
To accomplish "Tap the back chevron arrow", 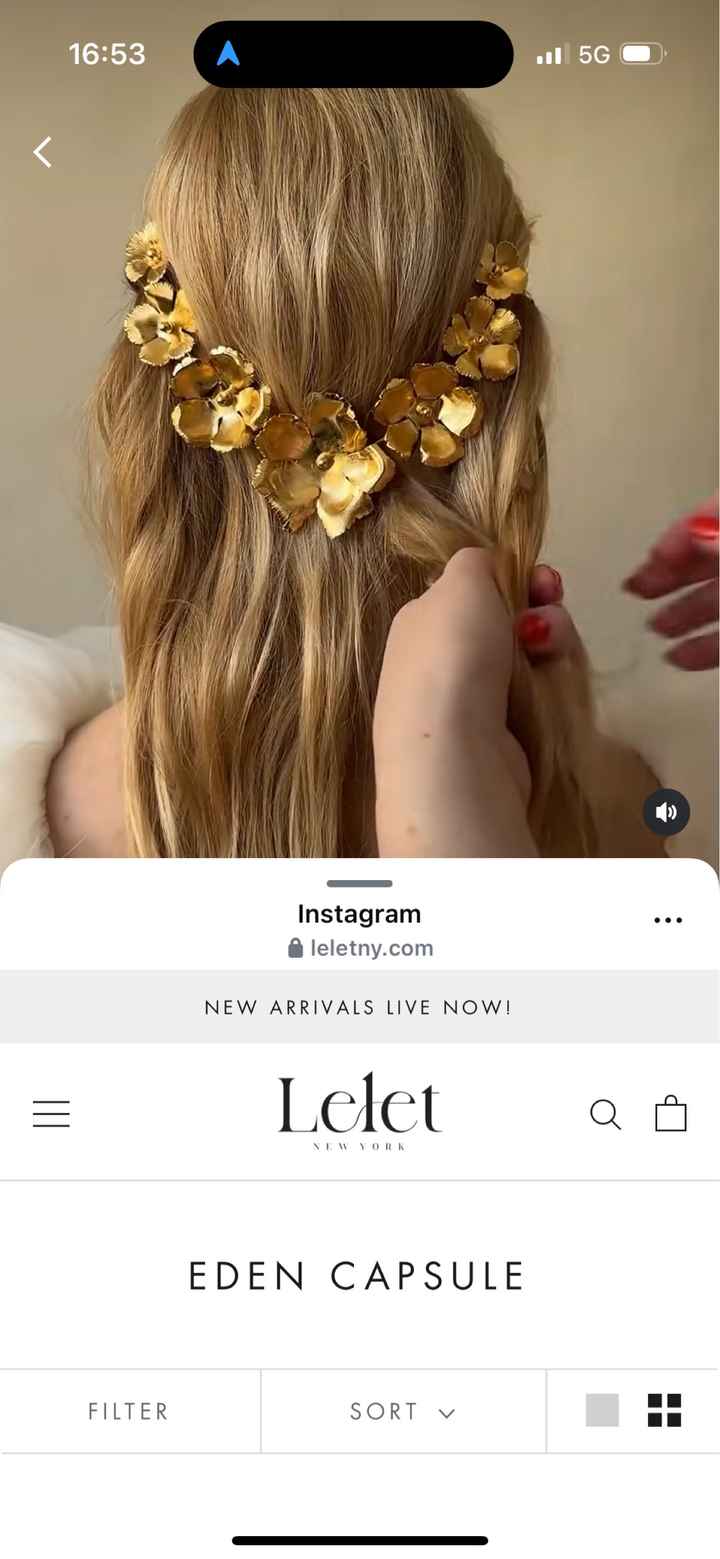I will (x=41, y=152).
